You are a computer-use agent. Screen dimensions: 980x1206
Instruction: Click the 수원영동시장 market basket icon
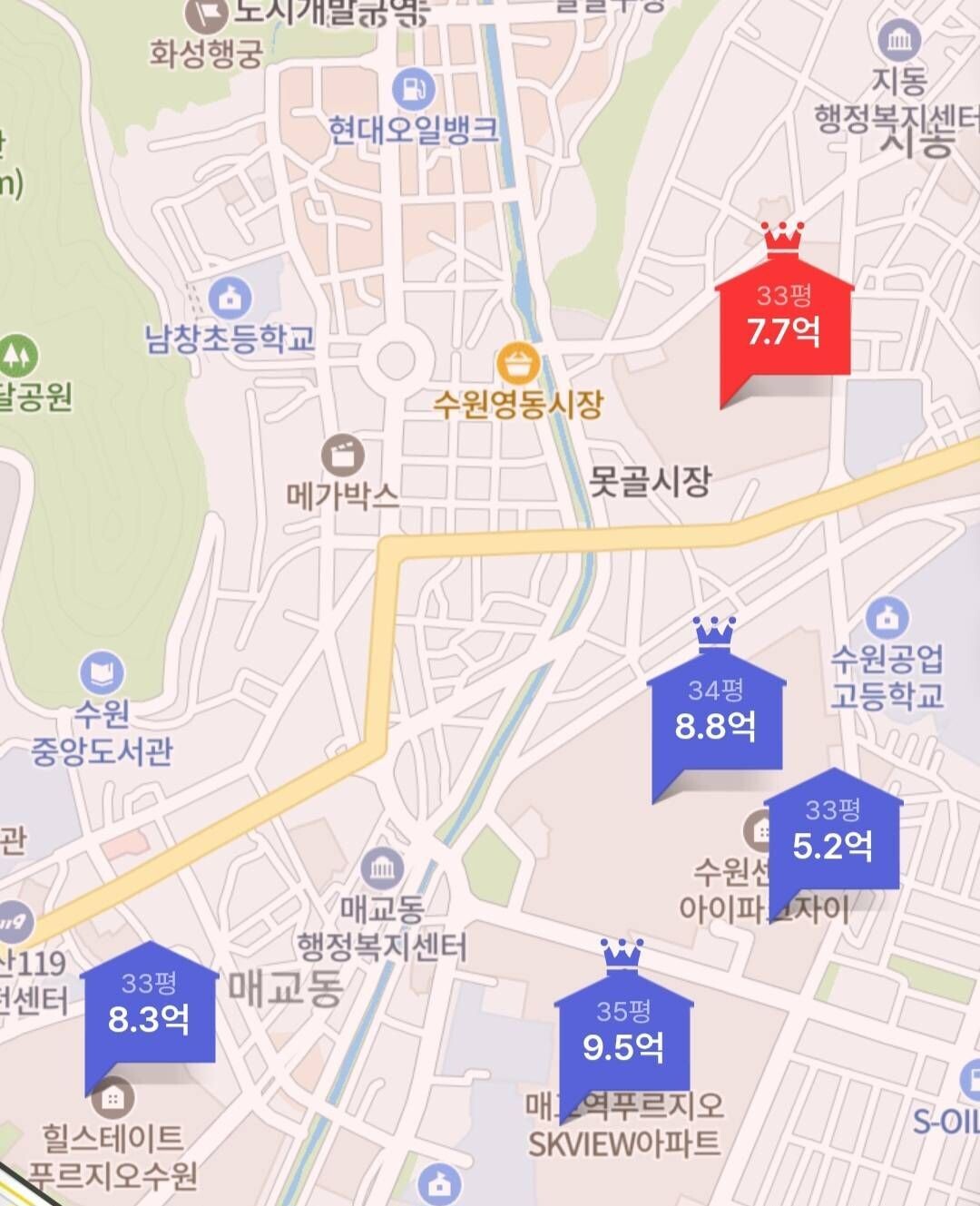(x=519, y=363)
